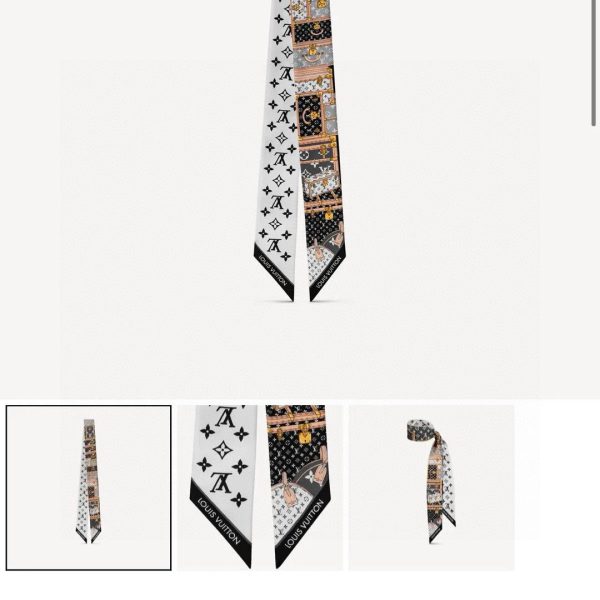Select the full-length bandeau thumbnail
Screen dimensions: 600x600
[x=88, y=487]
